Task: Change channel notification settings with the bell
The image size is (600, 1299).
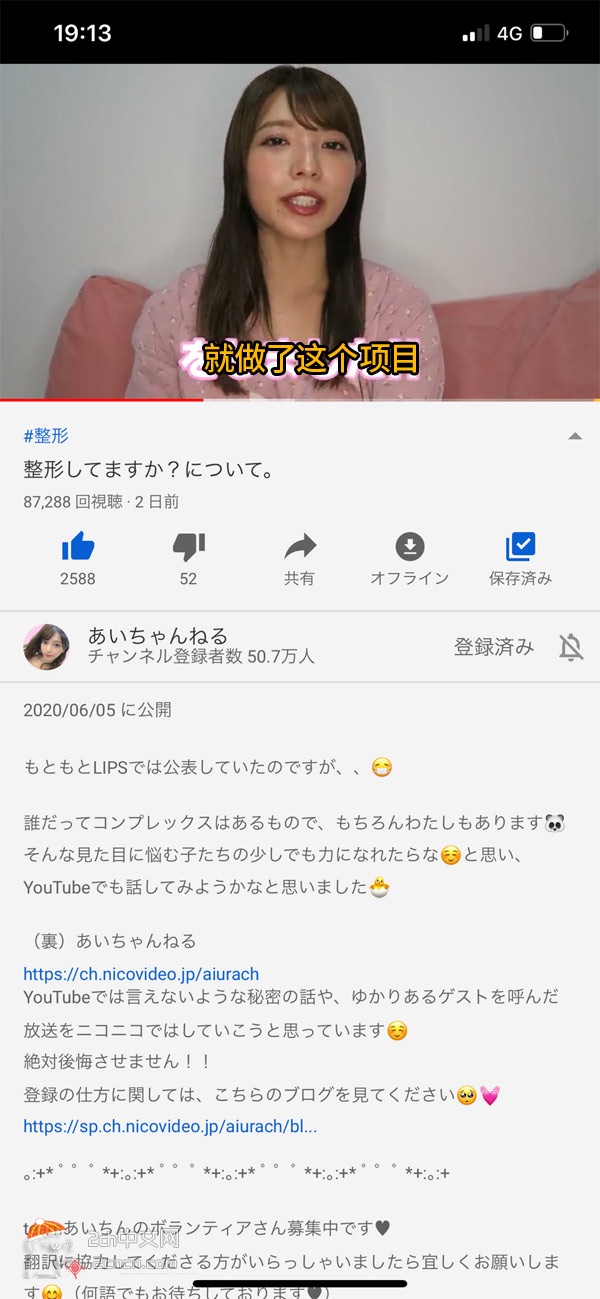Action: pyautogui.click(x=571, y=647)
